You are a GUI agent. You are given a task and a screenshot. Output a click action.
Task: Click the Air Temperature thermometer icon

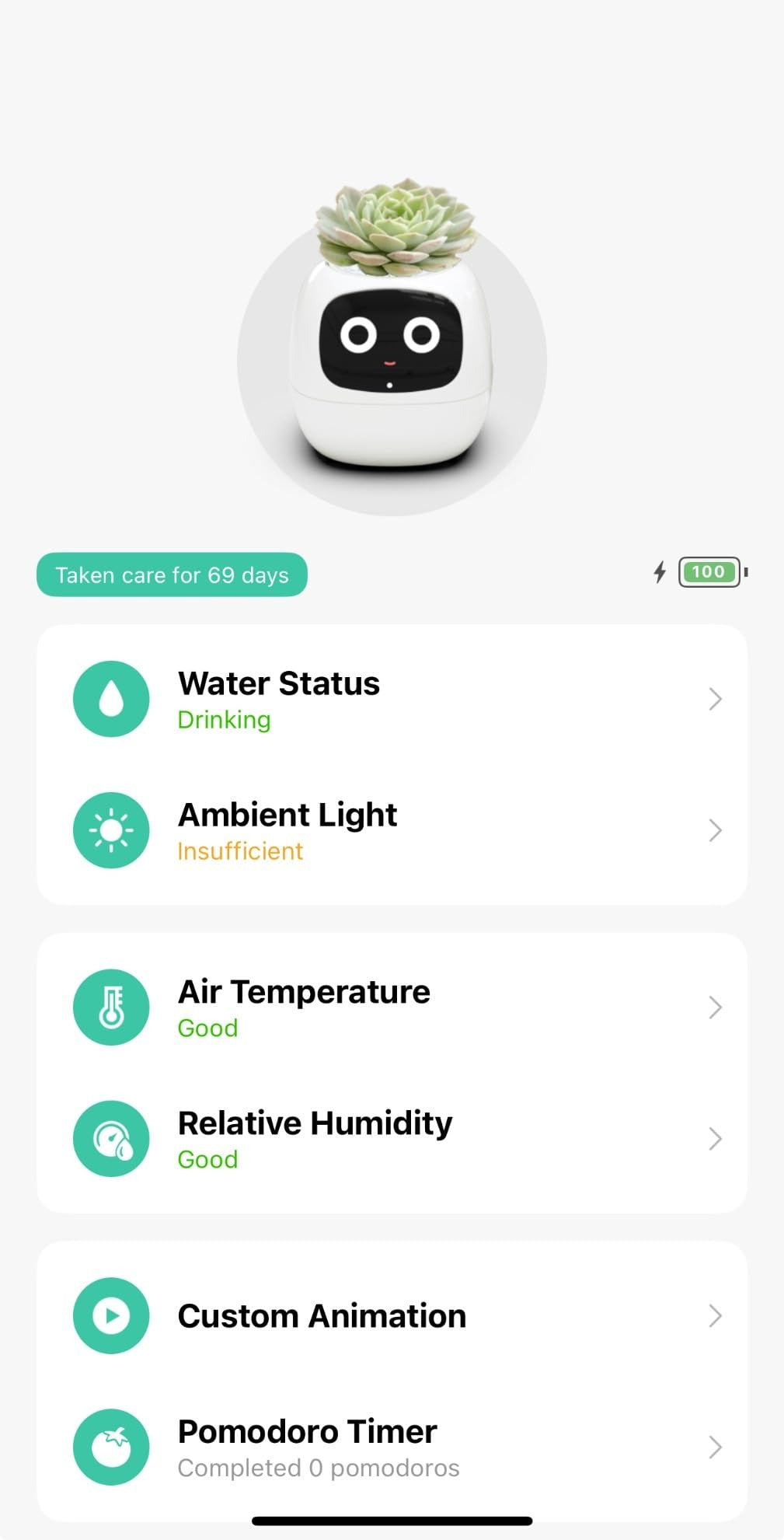(x=111, y=1007)
